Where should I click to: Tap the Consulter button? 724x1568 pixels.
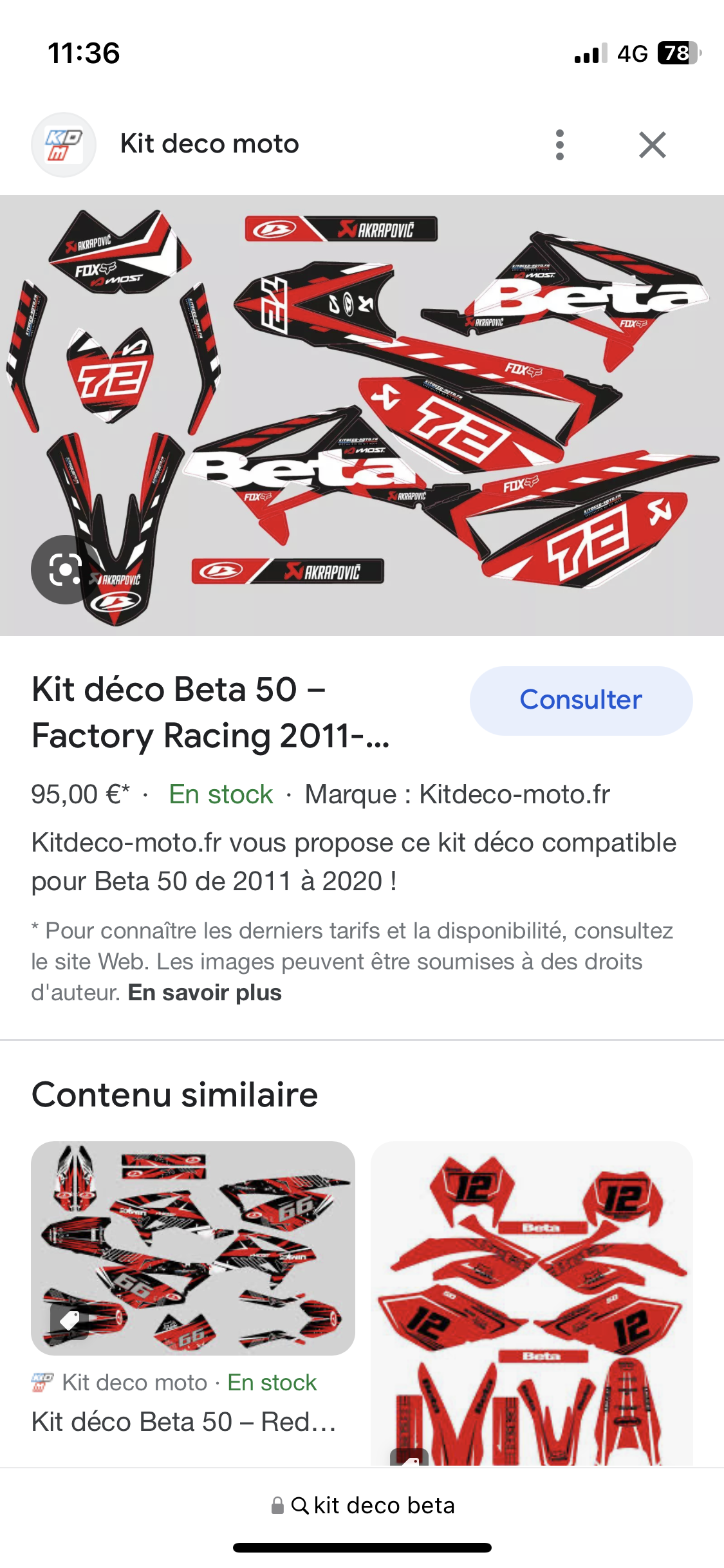580,700
